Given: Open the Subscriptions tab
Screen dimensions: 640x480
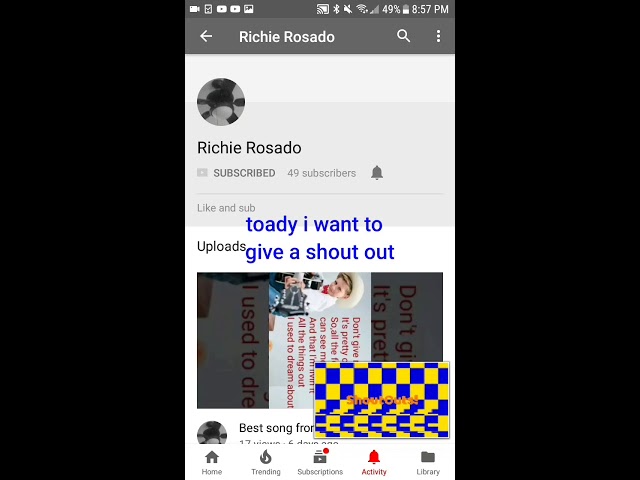Looking at the screenshot, I should point(320,463).
